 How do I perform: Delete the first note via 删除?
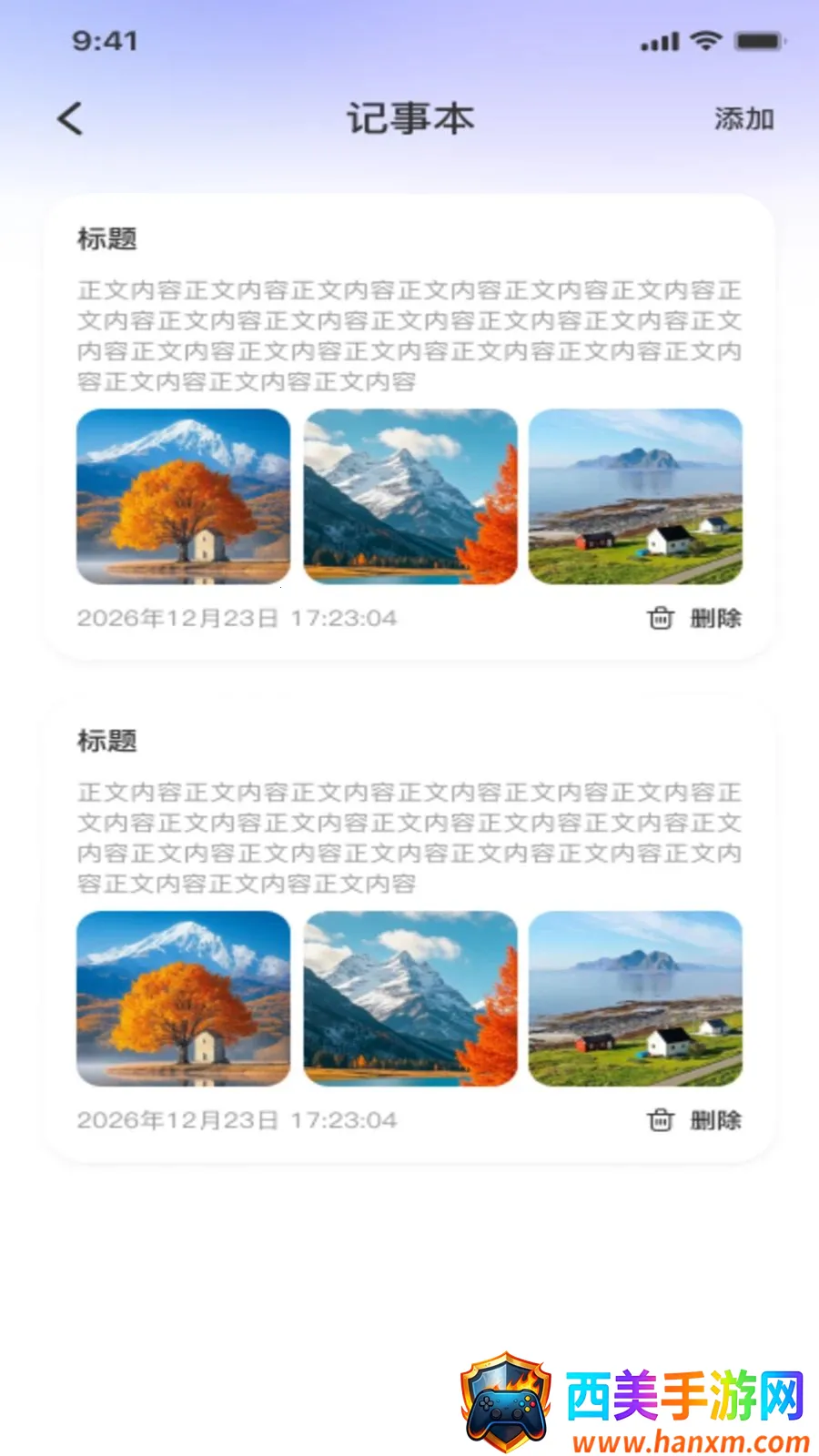click(694, 618)
